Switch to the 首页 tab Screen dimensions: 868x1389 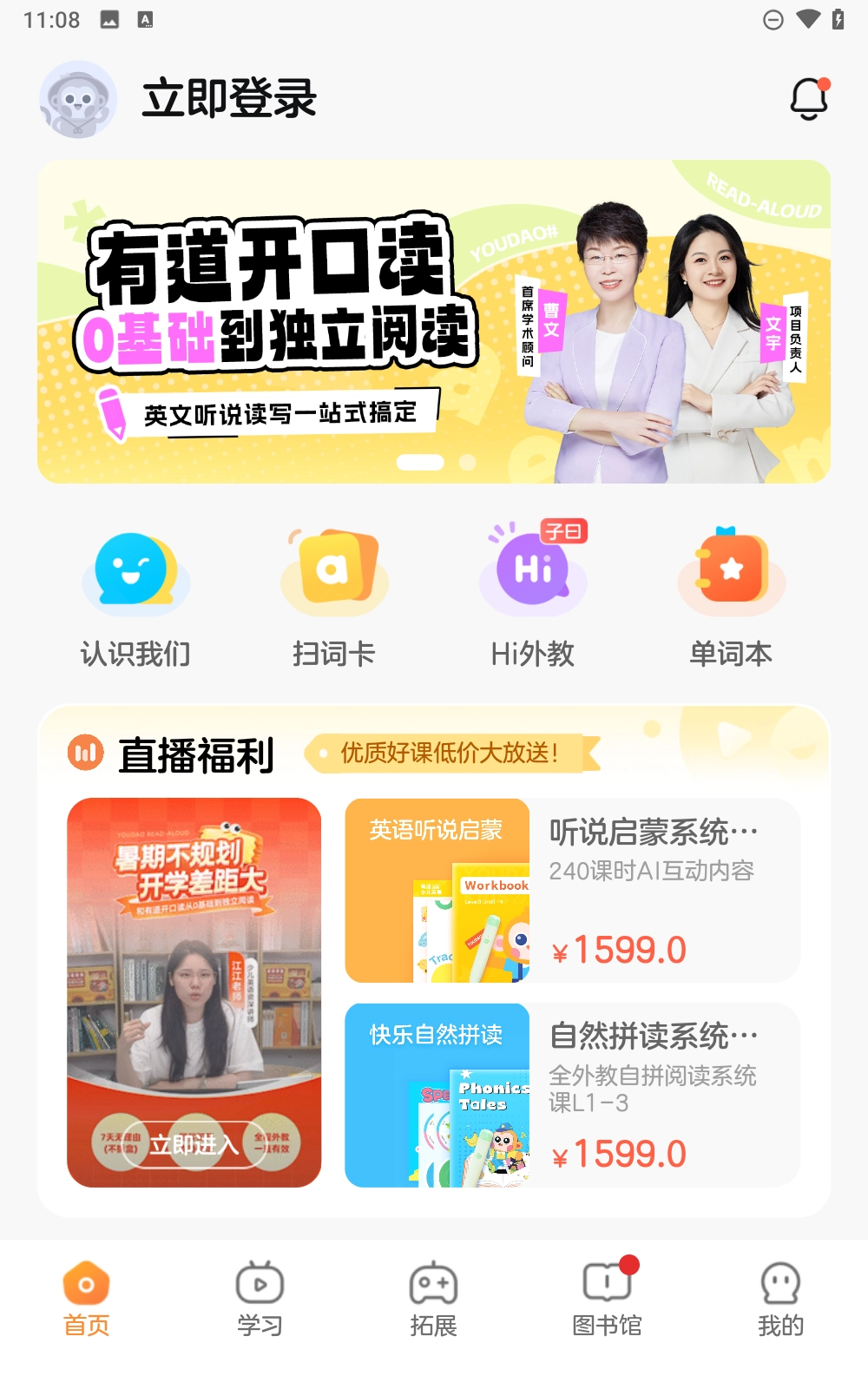87,1299
